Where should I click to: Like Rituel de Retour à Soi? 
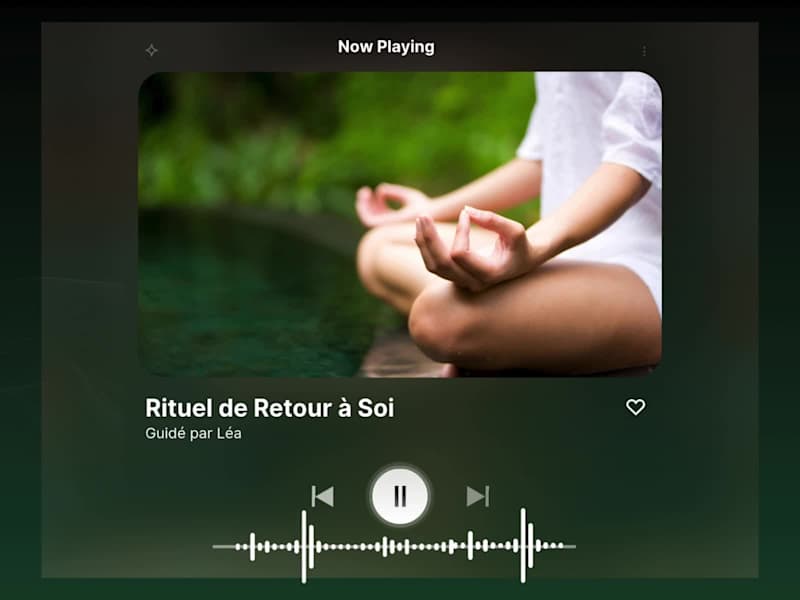point(635,407)
